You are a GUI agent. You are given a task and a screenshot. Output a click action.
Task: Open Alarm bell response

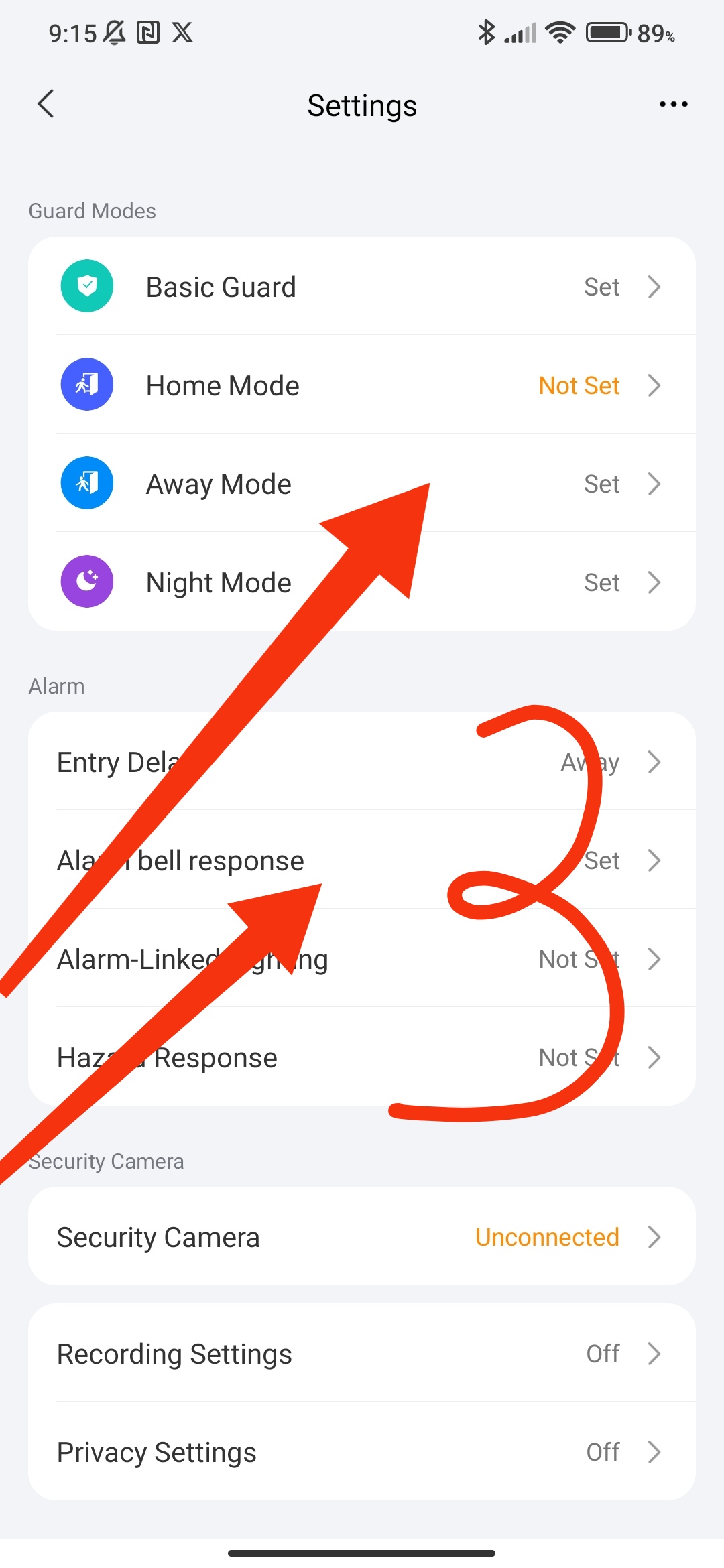tap(362, 860)
